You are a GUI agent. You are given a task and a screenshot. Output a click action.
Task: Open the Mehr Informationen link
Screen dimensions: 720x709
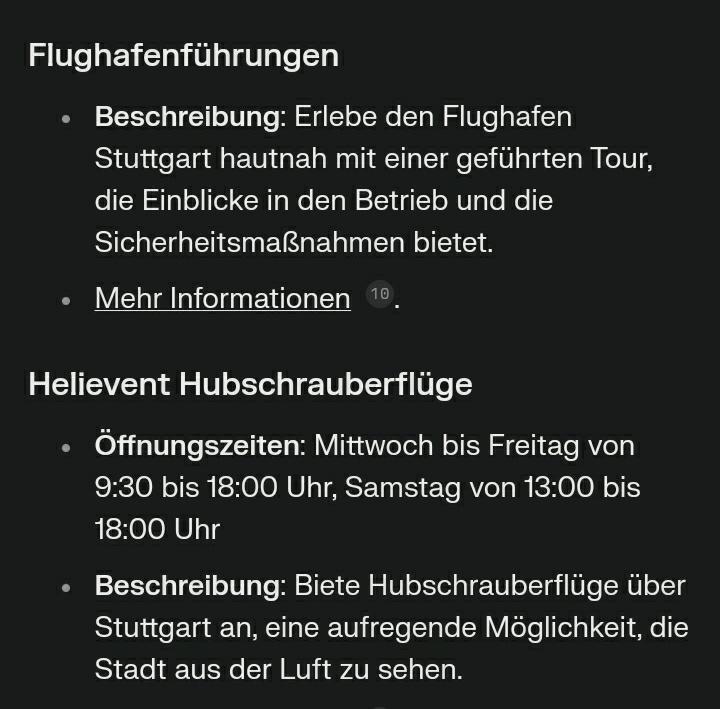coord(222,298)
